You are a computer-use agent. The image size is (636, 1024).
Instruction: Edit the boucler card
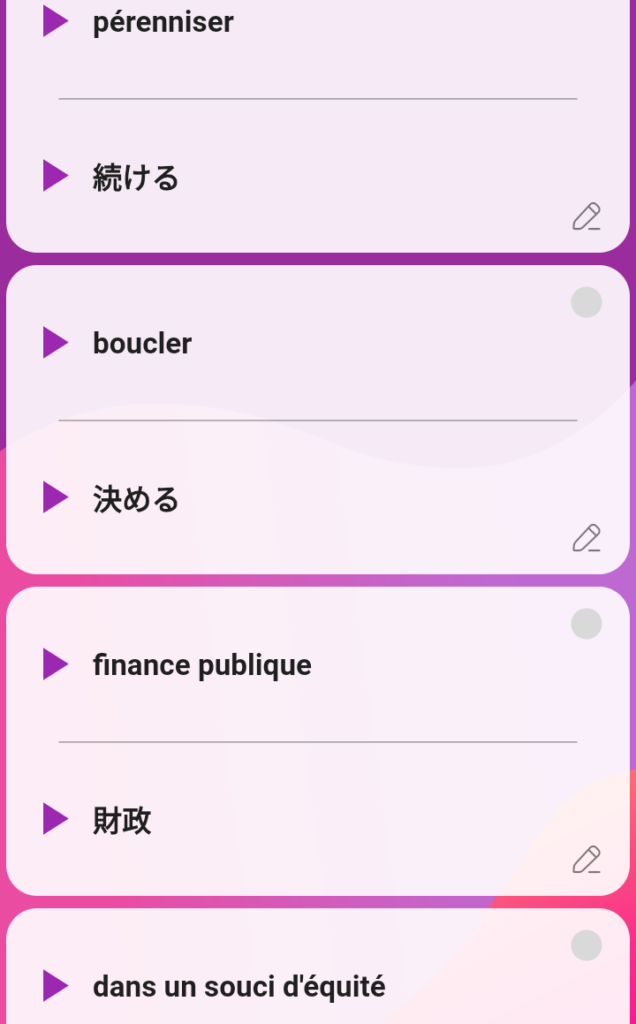(586, 538)
